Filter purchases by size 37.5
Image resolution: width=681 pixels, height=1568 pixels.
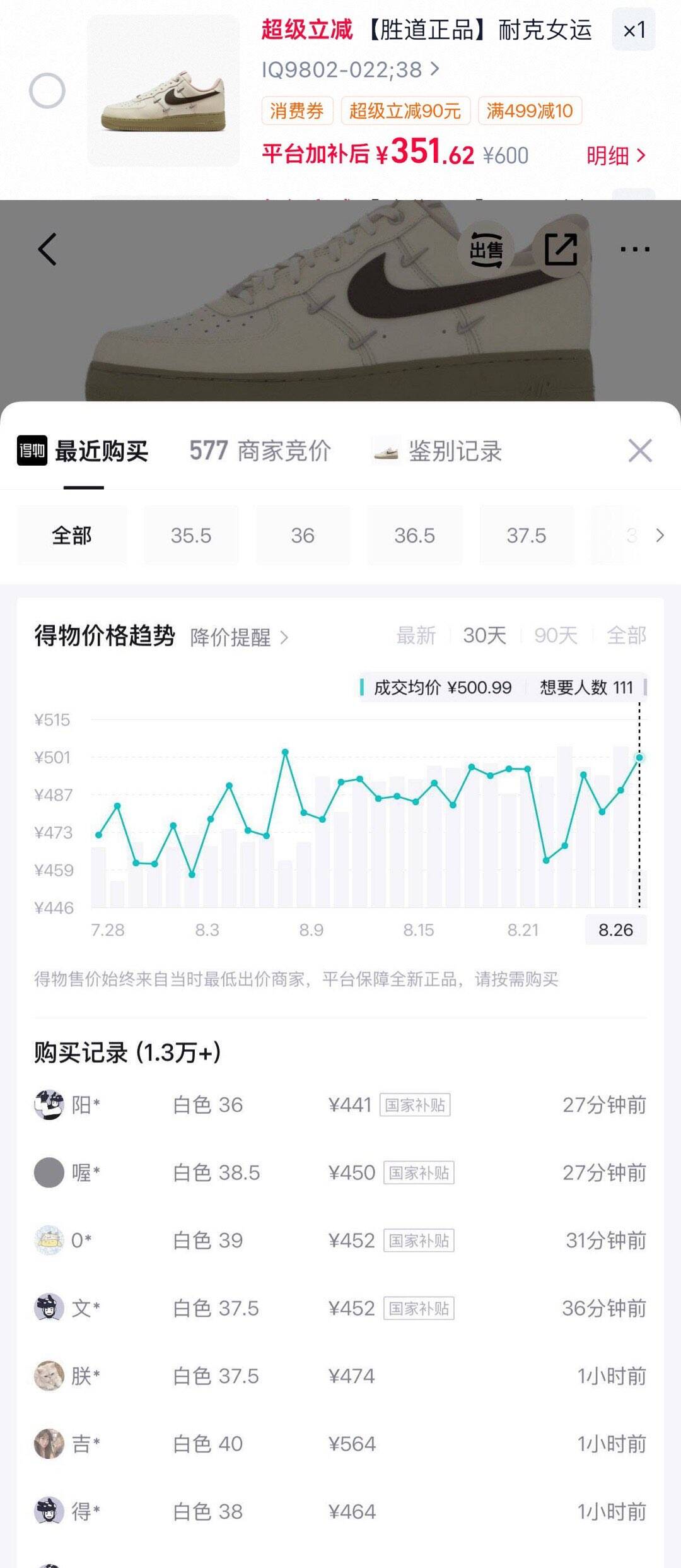(x=527, y=535)
